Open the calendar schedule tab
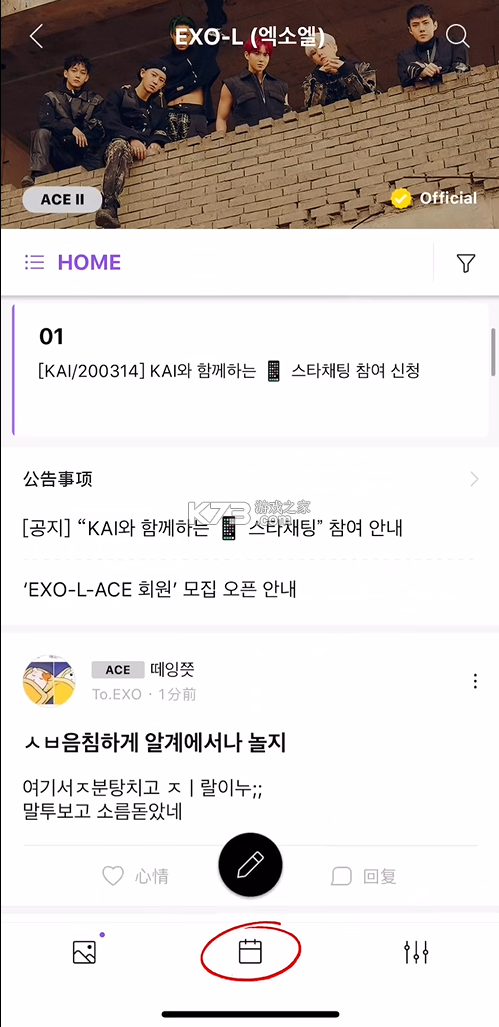 coord(250,952)
